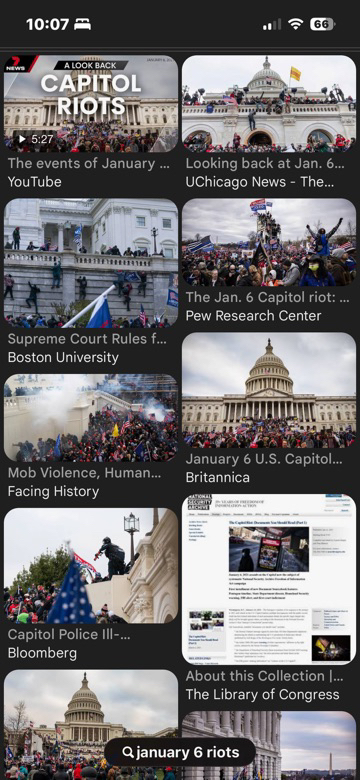Open the Britannica January 6 U.S. Capitol image

pyautogui.click(x=269, y=390)
